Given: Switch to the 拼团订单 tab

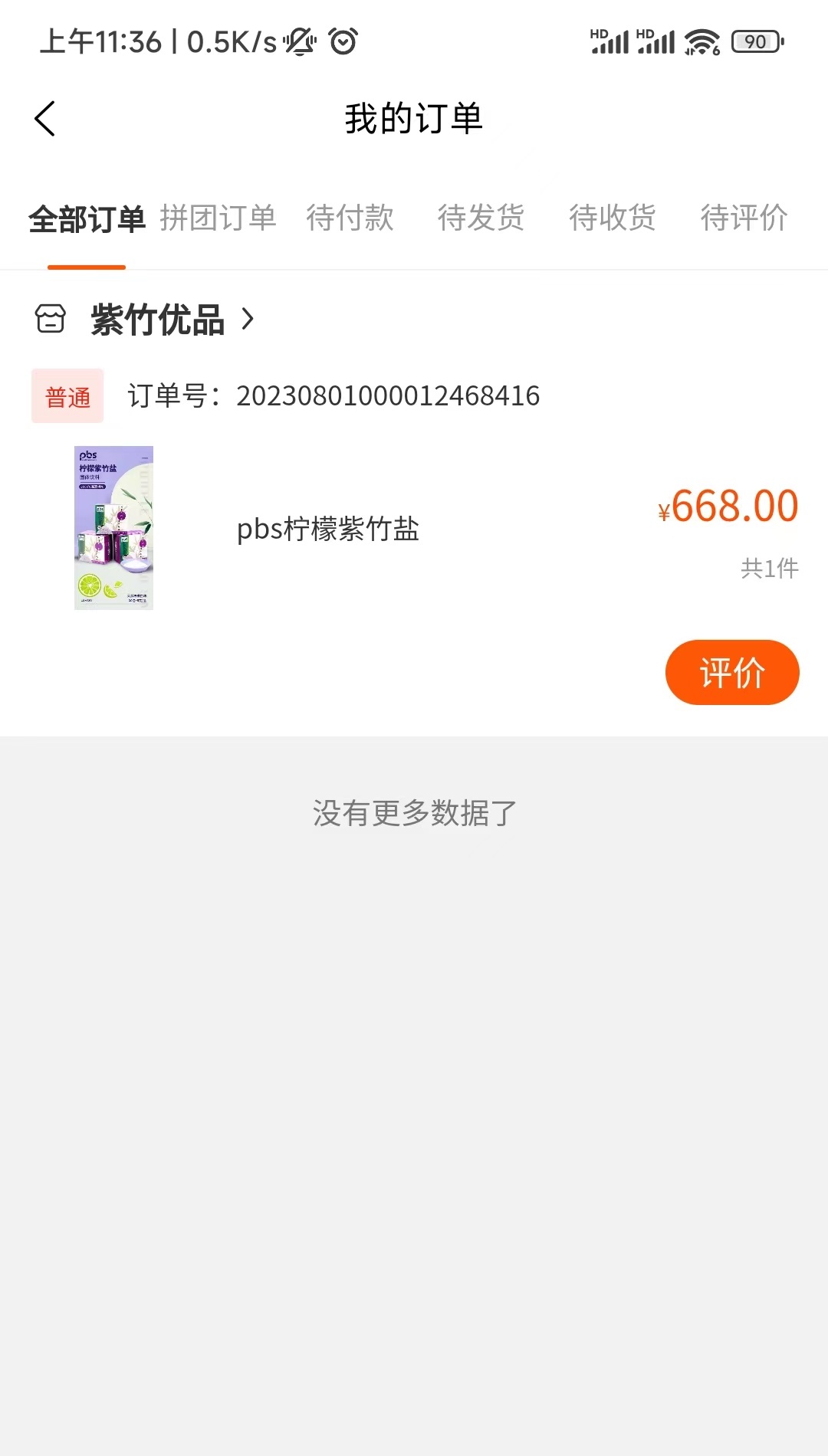Looking at the screenshot, I should (218, 218).
